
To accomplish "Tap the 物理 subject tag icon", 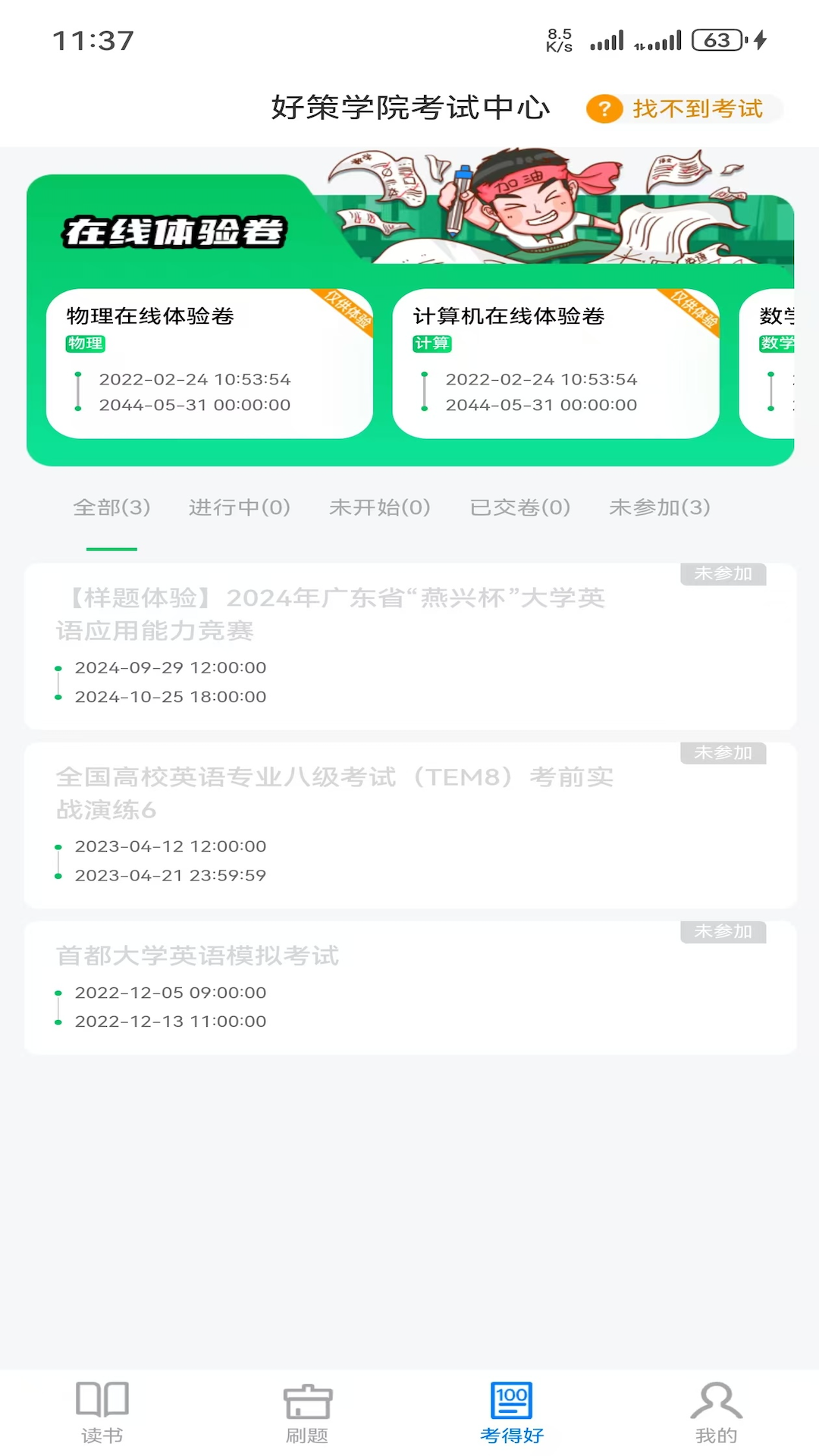I will coord(85,344).
